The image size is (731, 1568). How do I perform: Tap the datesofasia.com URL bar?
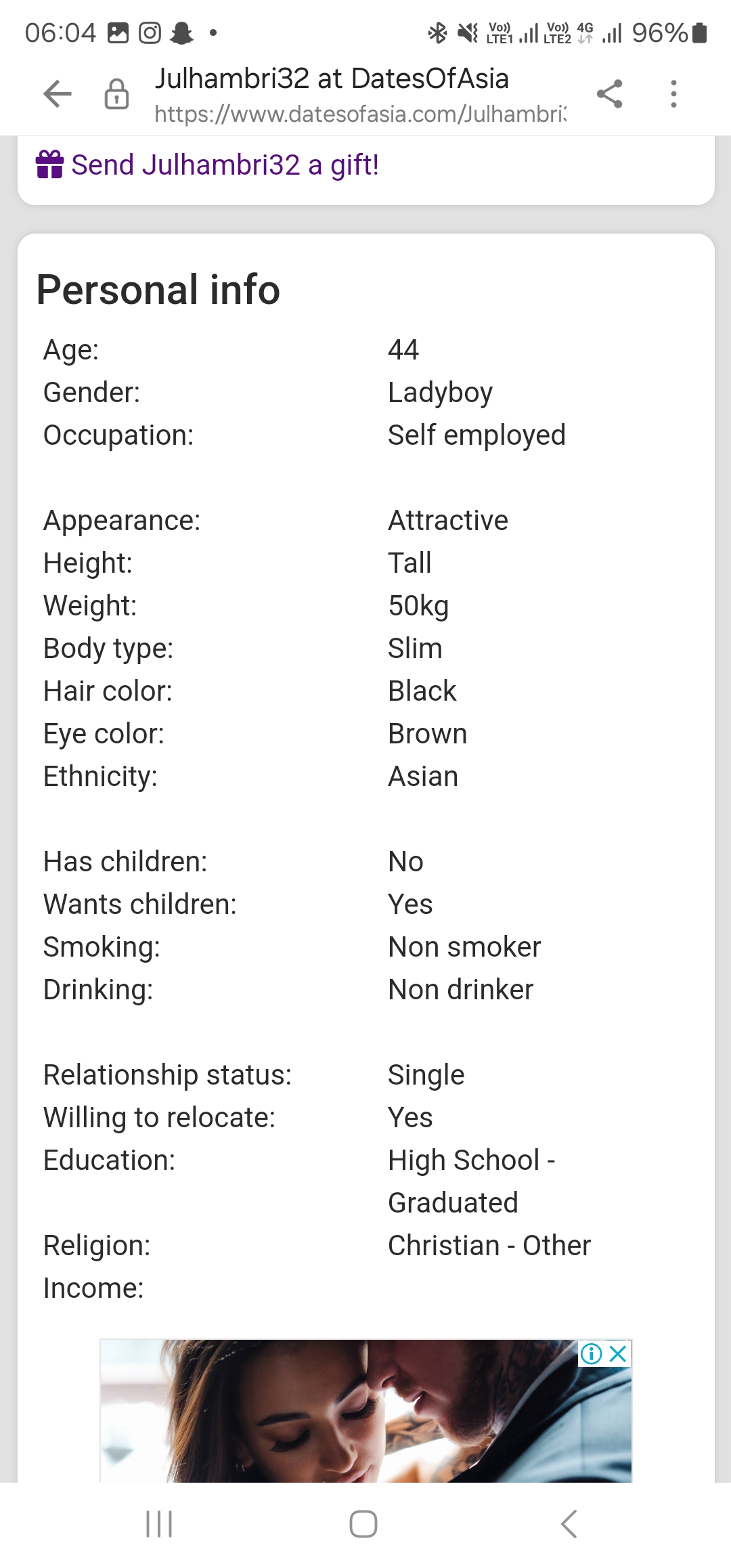point(360,114)
